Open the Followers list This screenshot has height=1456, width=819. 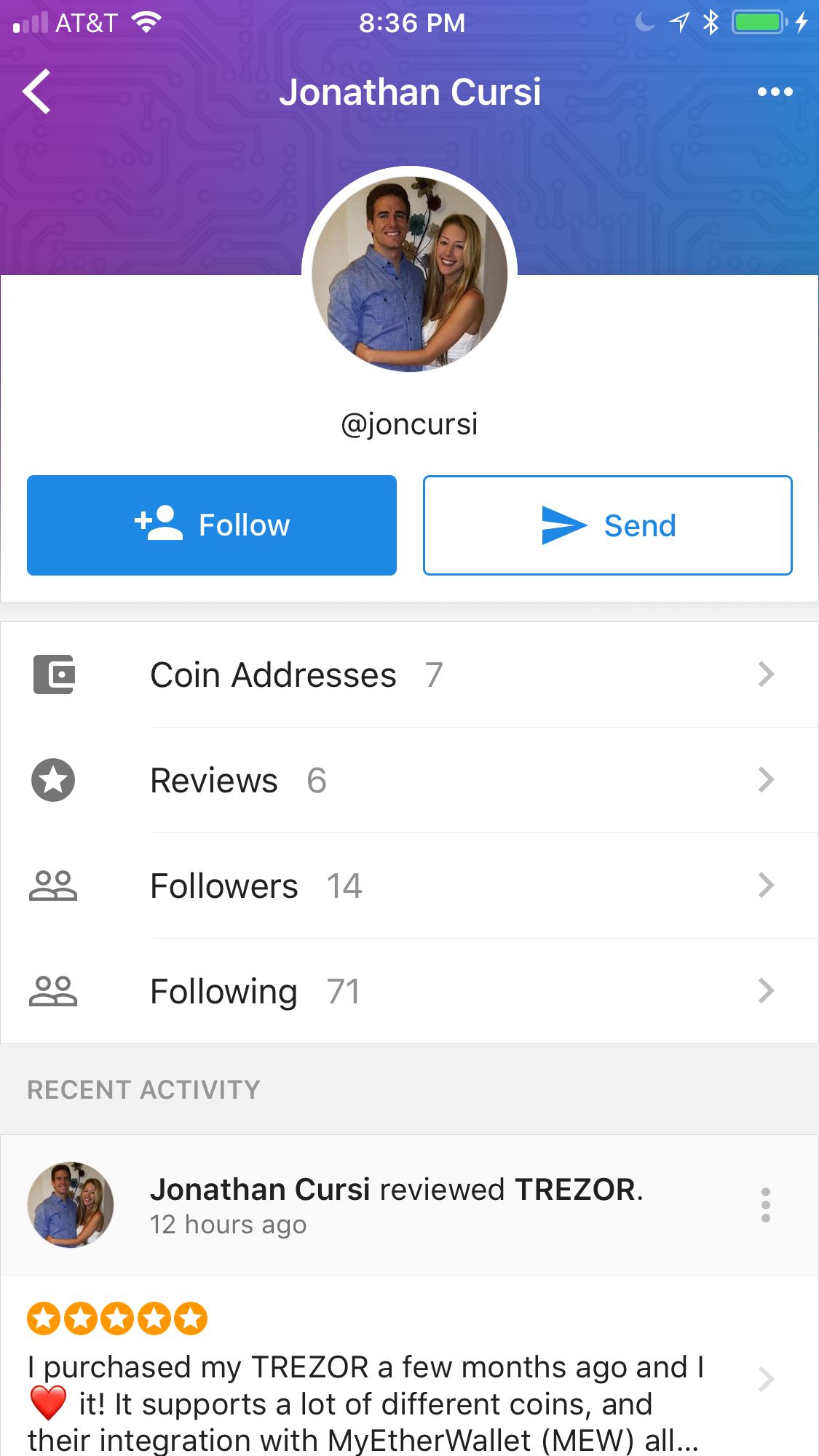[409, 886]
